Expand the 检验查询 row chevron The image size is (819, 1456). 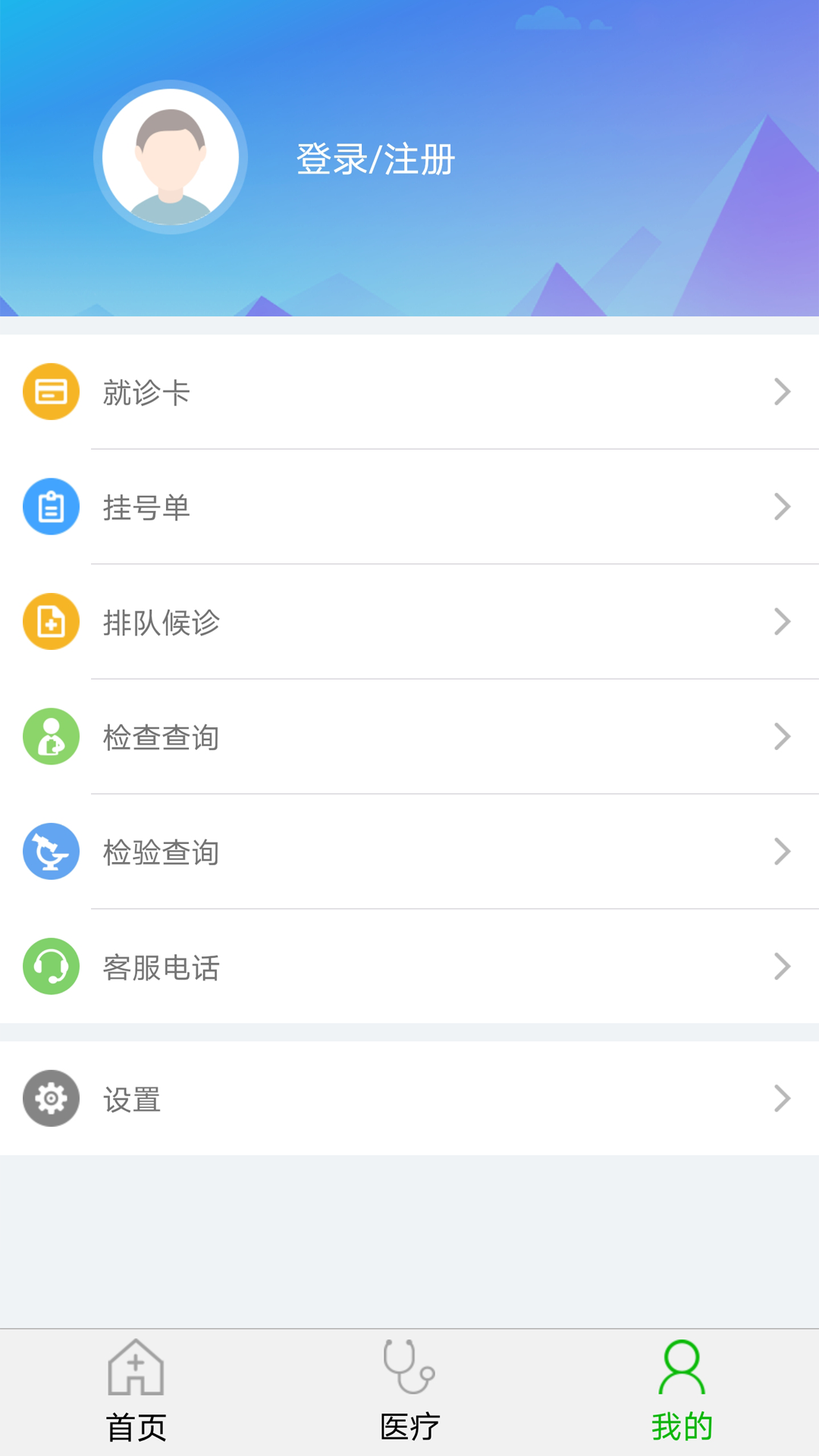pyautogui.click(x=783, y=851)
